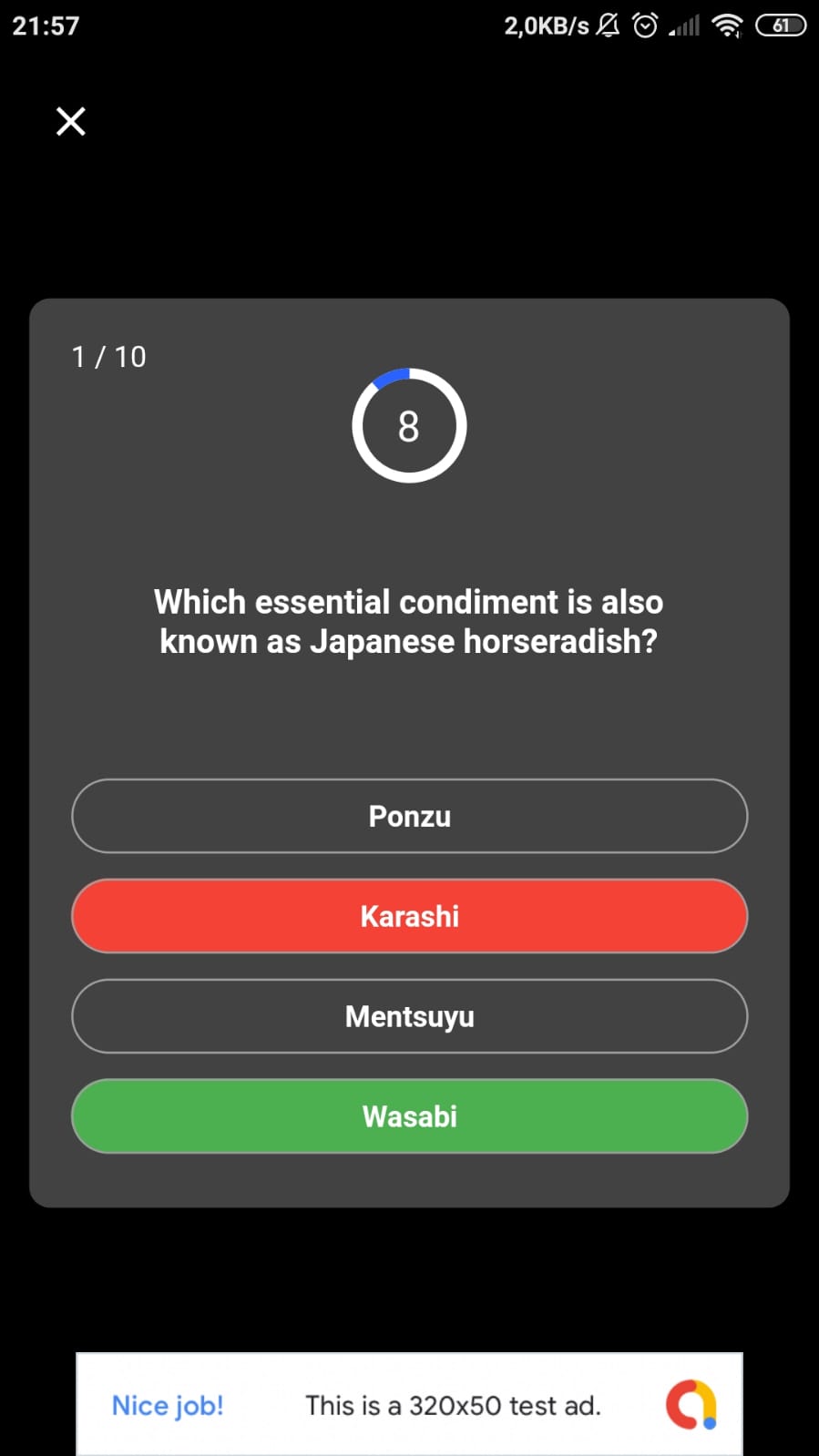Exit the quiz with the X button
This screenshot has width=819, height=1456.
(69, 120)
